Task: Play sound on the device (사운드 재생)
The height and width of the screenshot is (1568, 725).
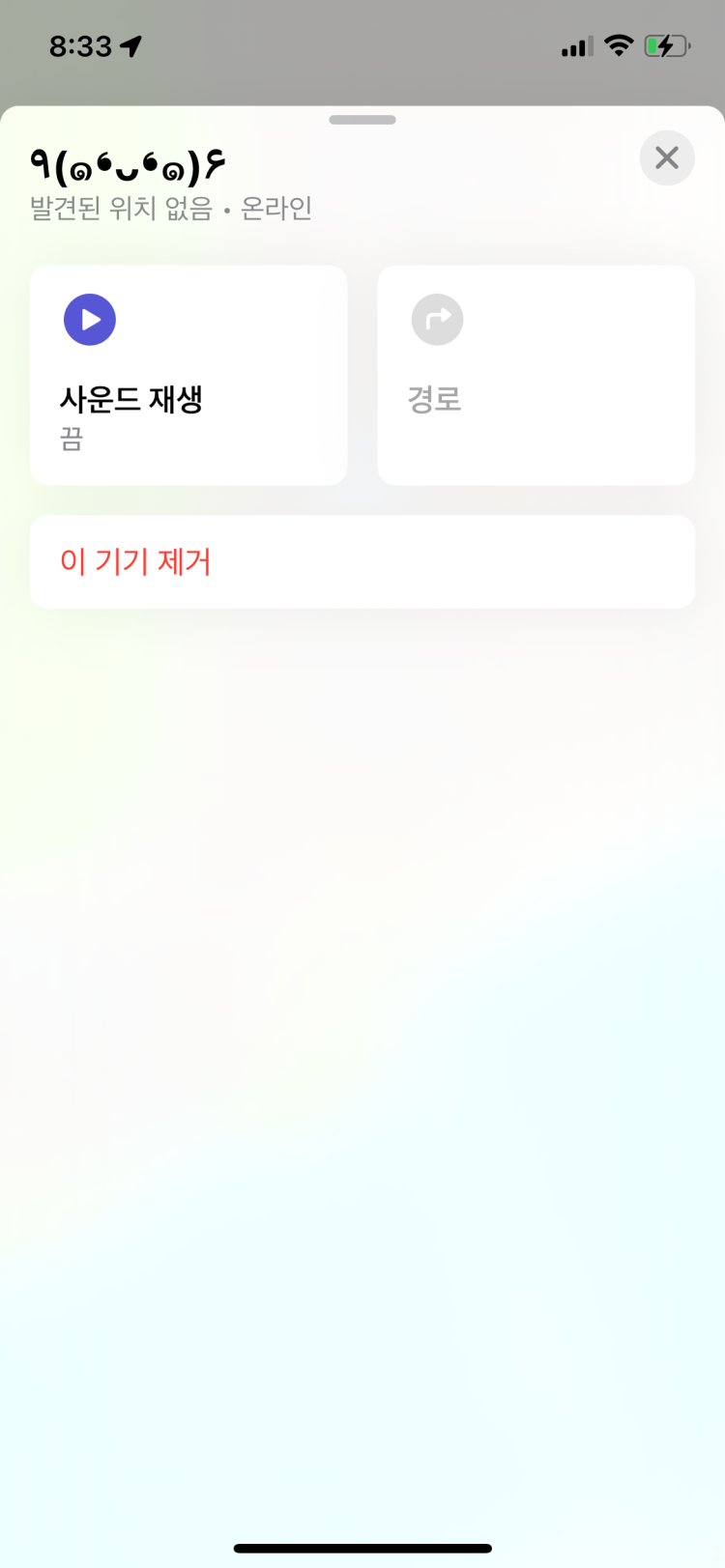Action: coord(188,375)
